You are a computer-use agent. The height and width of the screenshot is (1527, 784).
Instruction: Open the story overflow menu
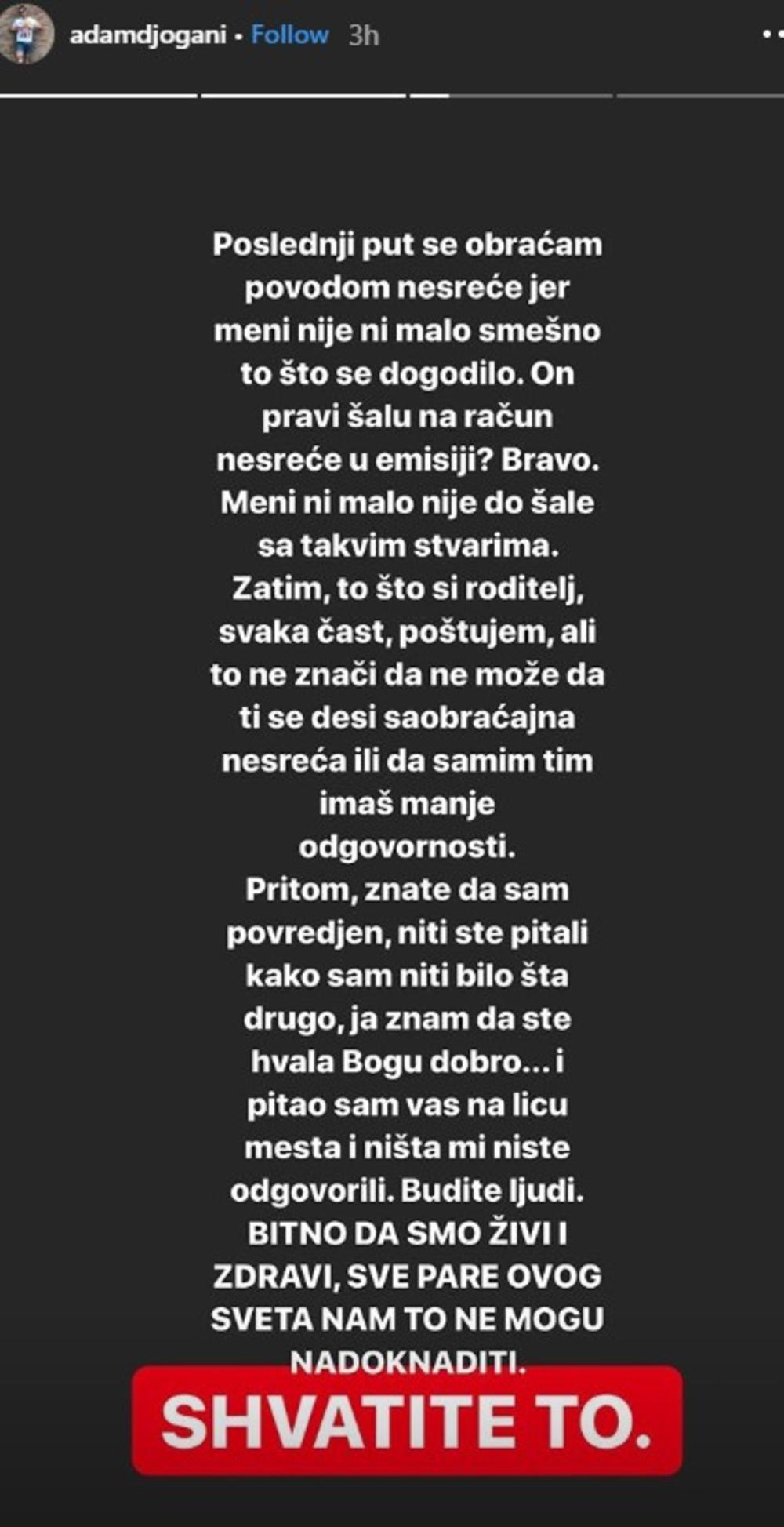click(772, 35)
